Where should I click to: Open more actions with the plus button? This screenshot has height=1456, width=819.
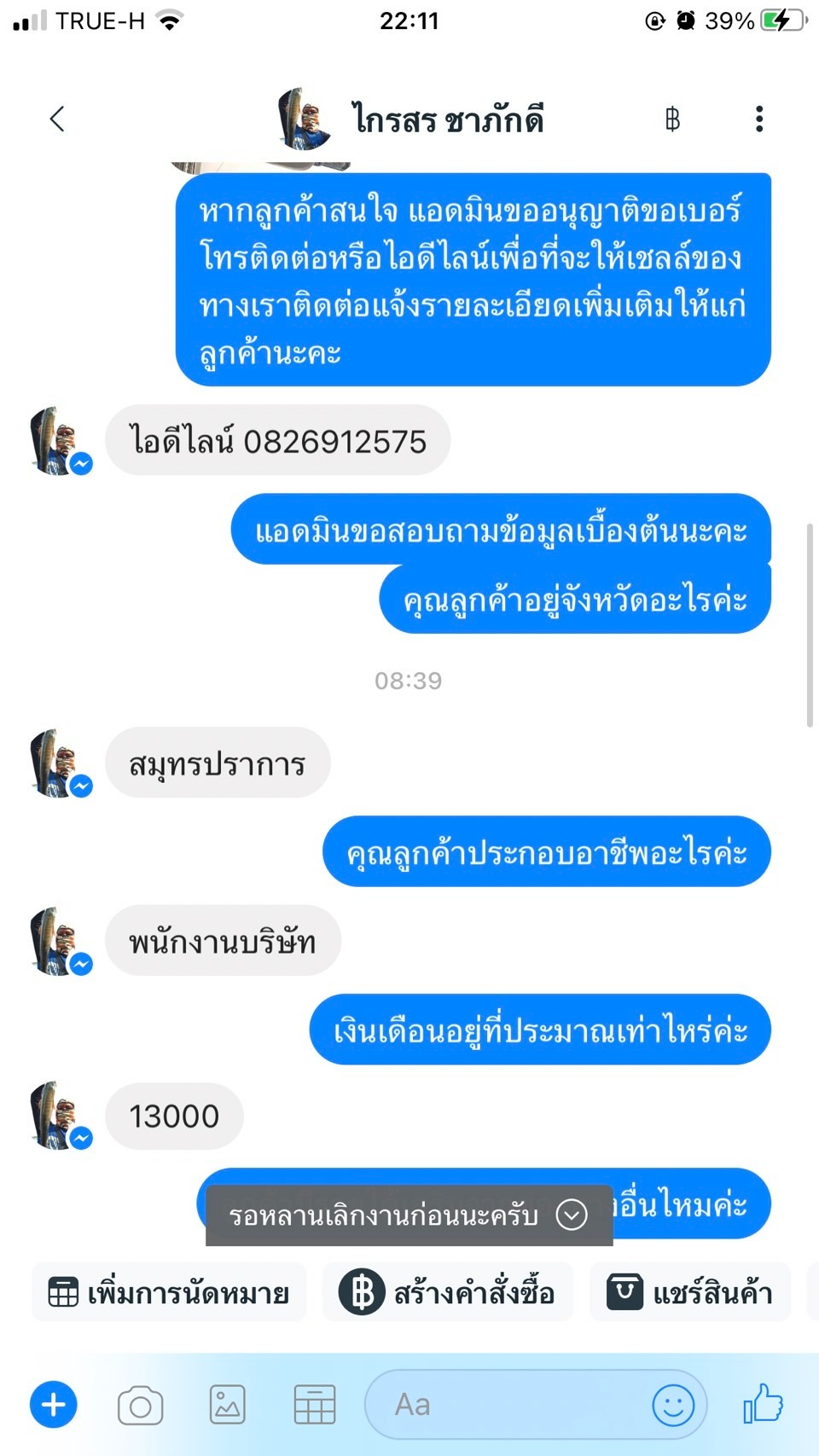(54, 1405)
